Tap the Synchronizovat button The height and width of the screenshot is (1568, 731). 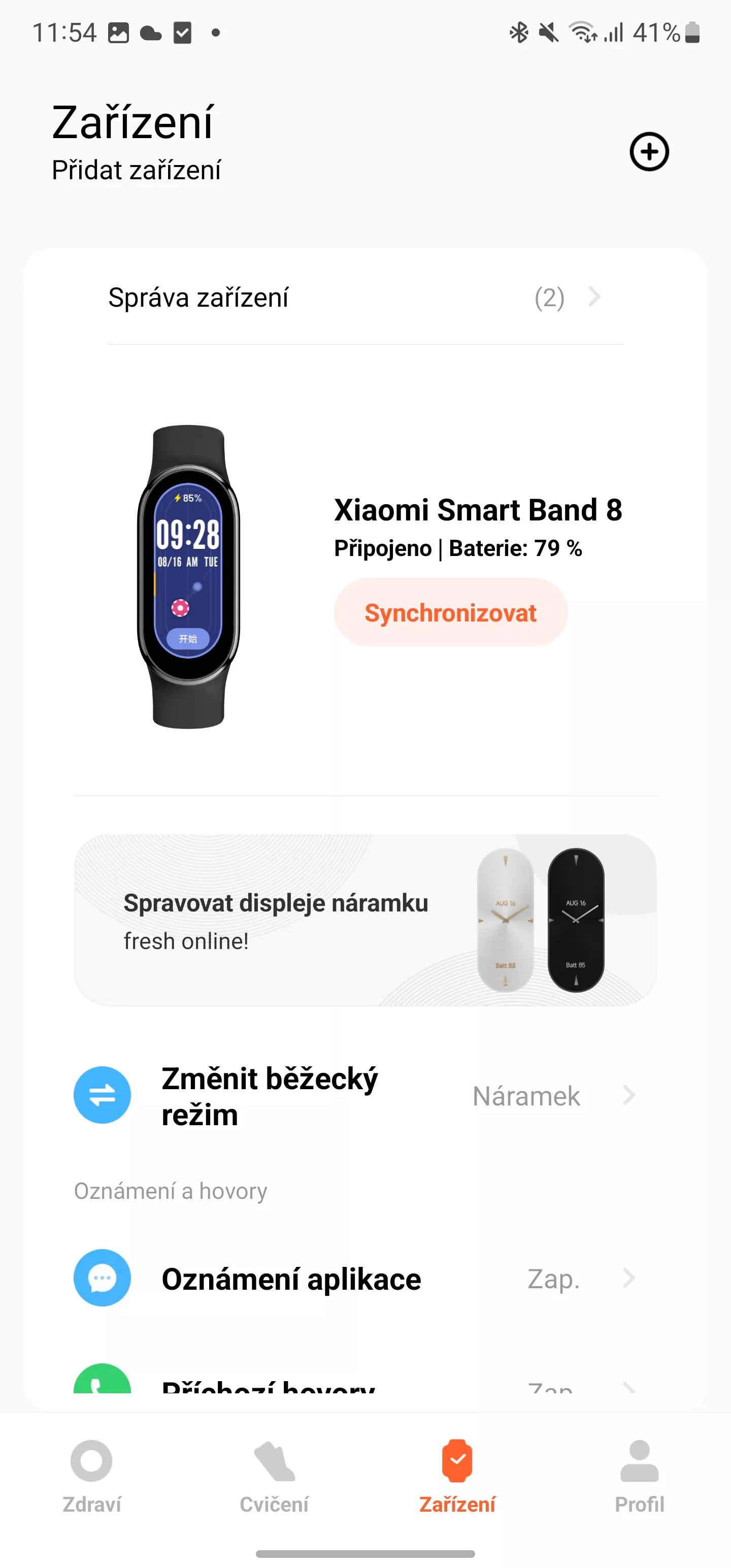pos(450,612)
